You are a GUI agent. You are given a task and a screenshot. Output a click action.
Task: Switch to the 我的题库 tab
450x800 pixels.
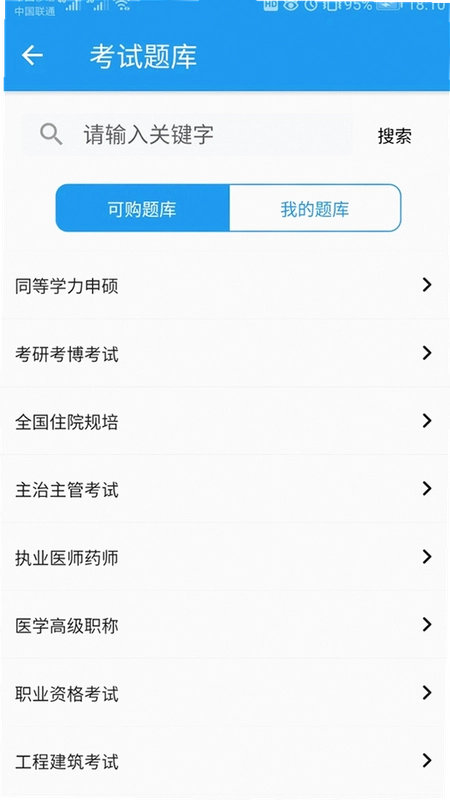[315, 208]
